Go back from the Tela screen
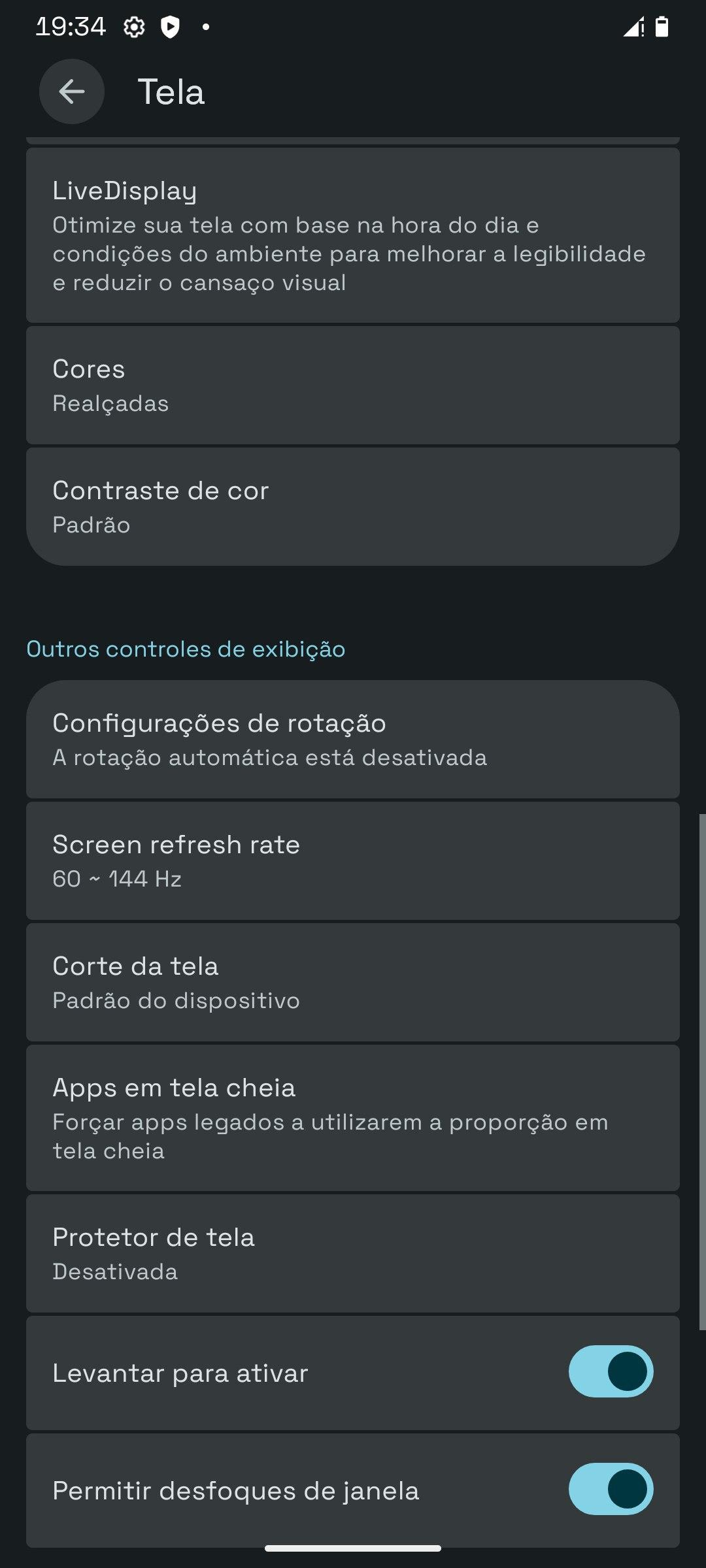This screenshot has width=706, height=1568. click(x=71, y=91)
